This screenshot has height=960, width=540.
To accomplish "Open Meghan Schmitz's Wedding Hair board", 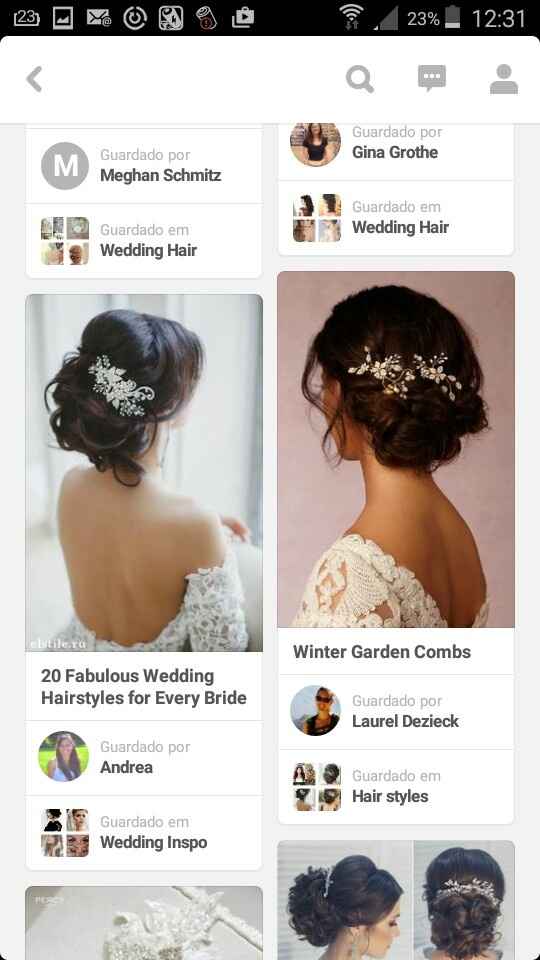I will [144, 241].
